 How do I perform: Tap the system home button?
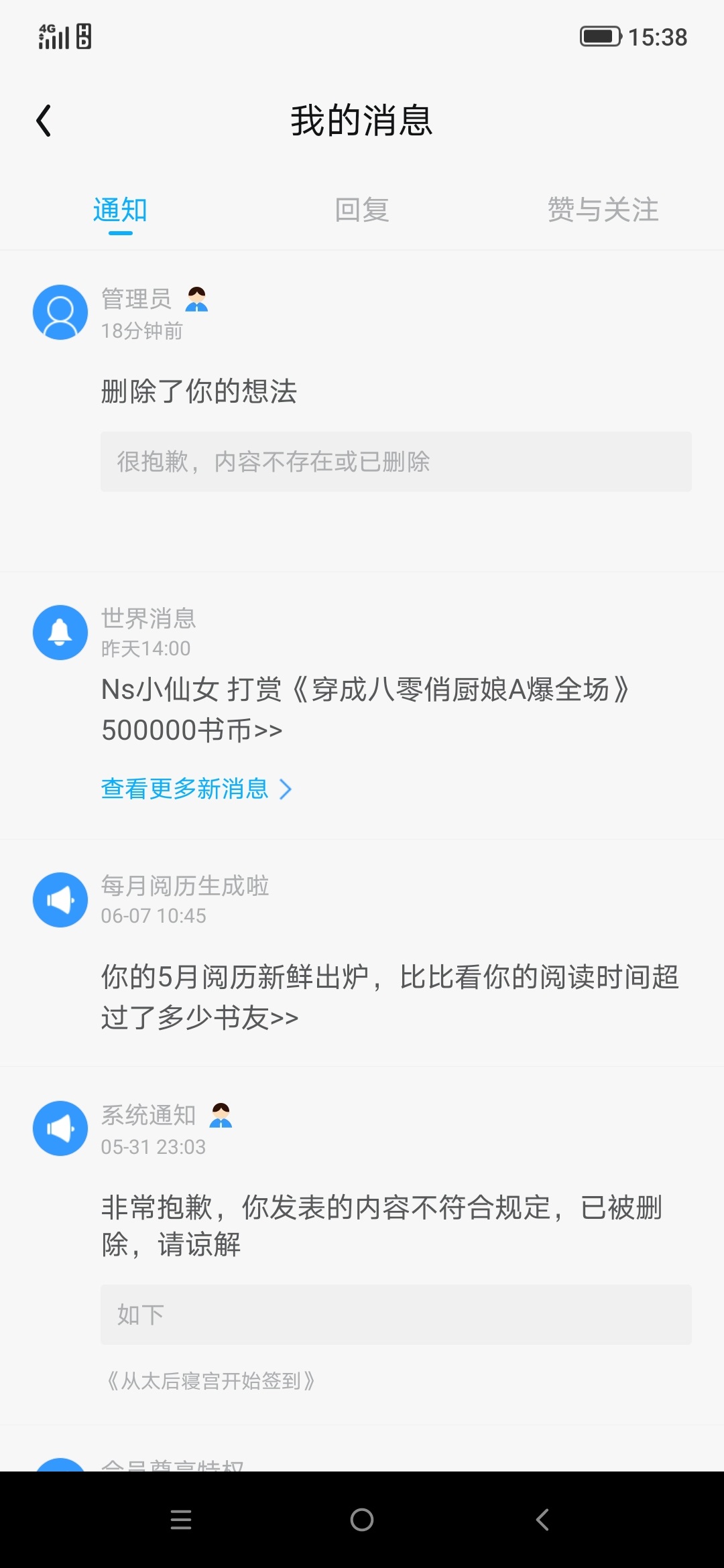(362, 1520)
